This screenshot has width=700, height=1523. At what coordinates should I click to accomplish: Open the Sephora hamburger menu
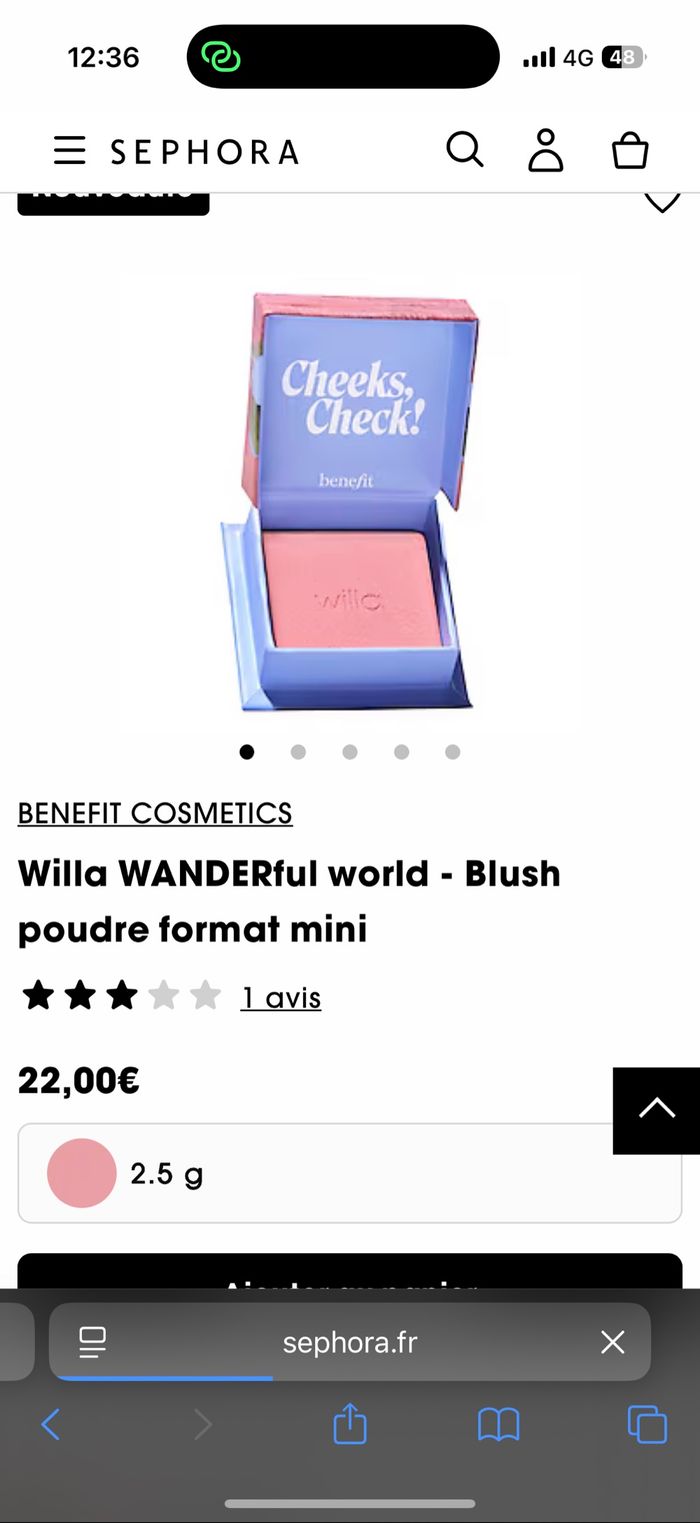click(70, 151)
